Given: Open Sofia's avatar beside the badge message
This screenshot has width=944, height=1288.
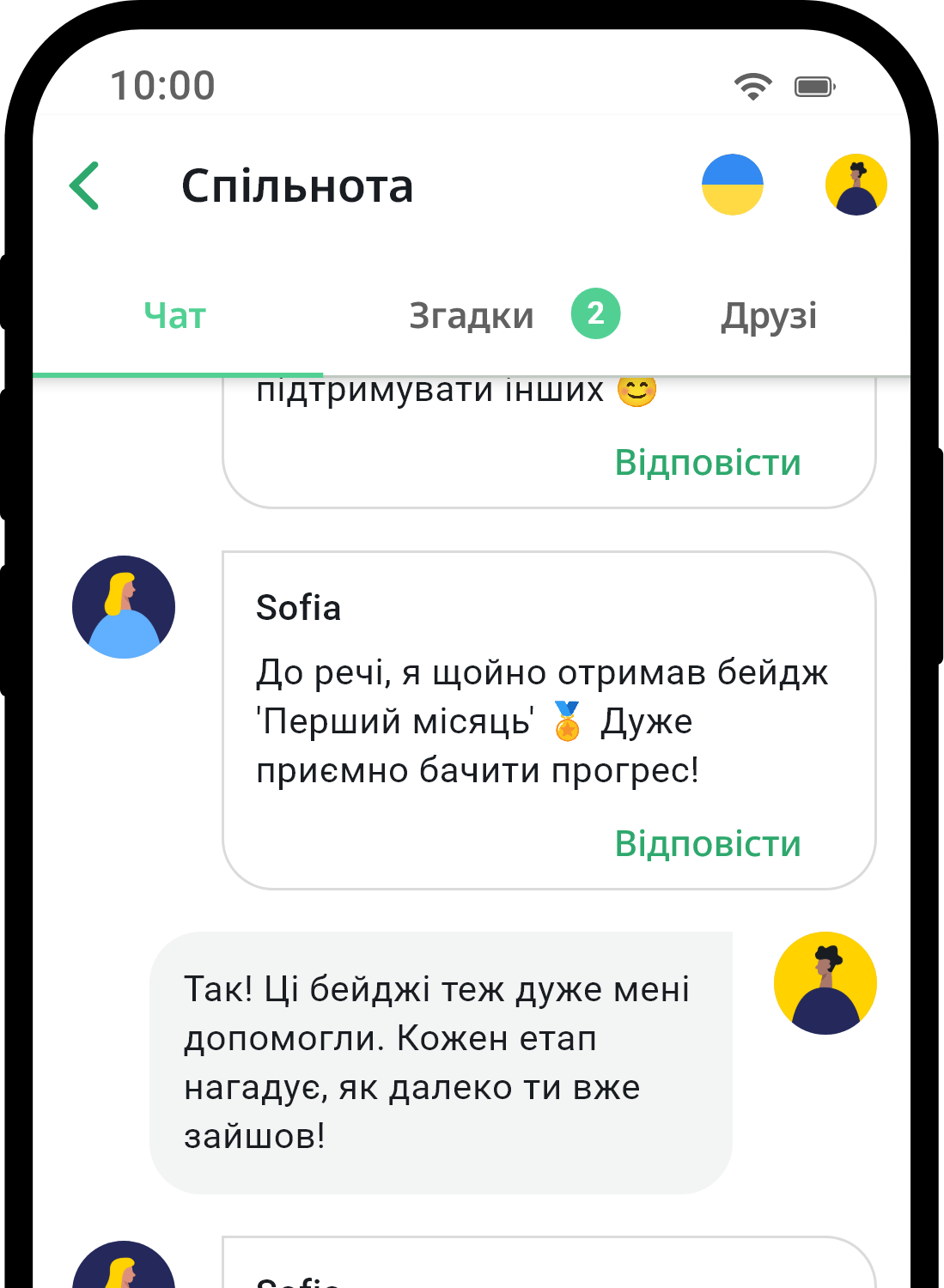Looking at the screenshot, I should [124, 607].
